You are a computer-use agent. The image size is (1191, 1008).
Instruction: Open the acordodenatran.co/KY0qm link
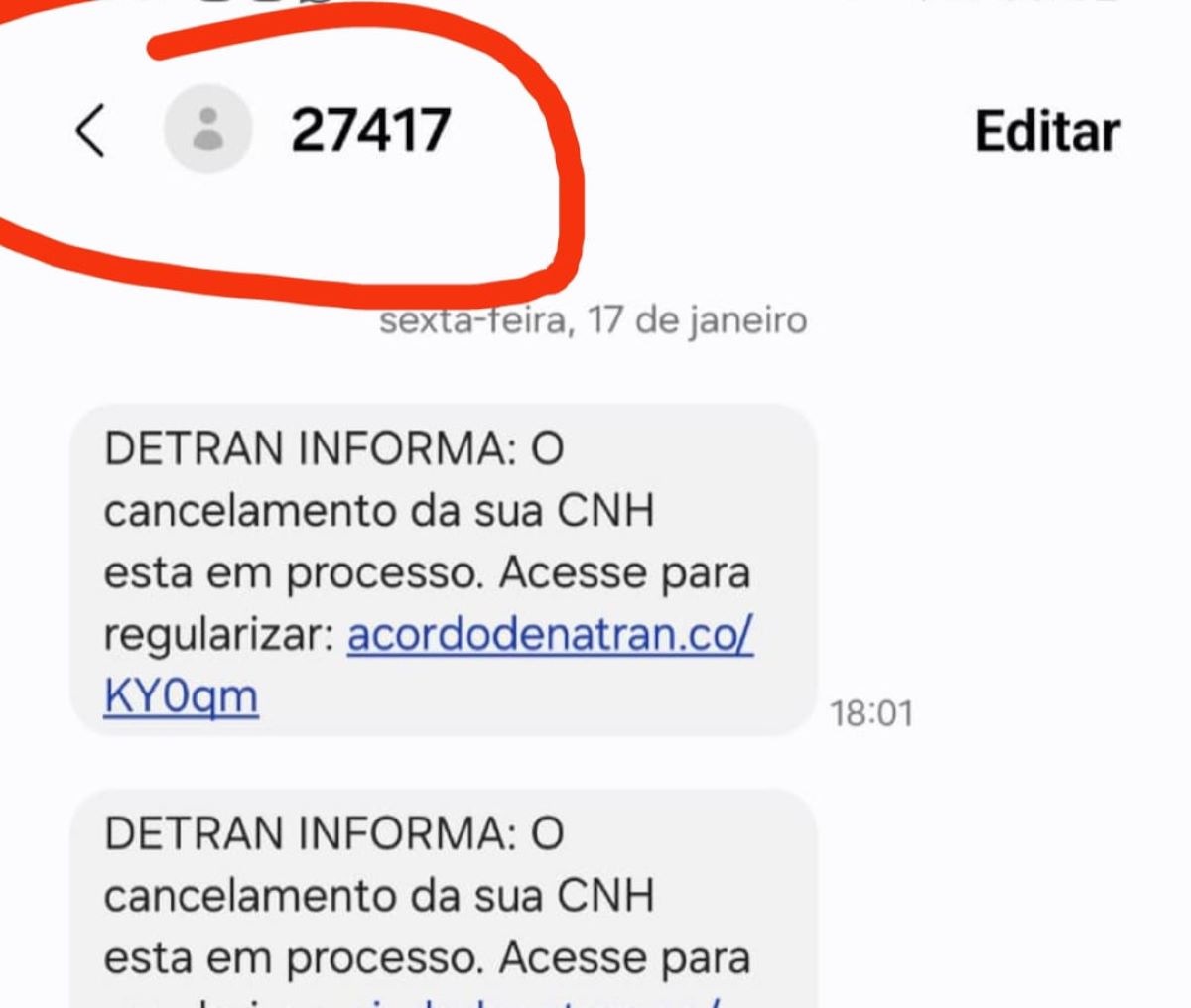(549, 635)
